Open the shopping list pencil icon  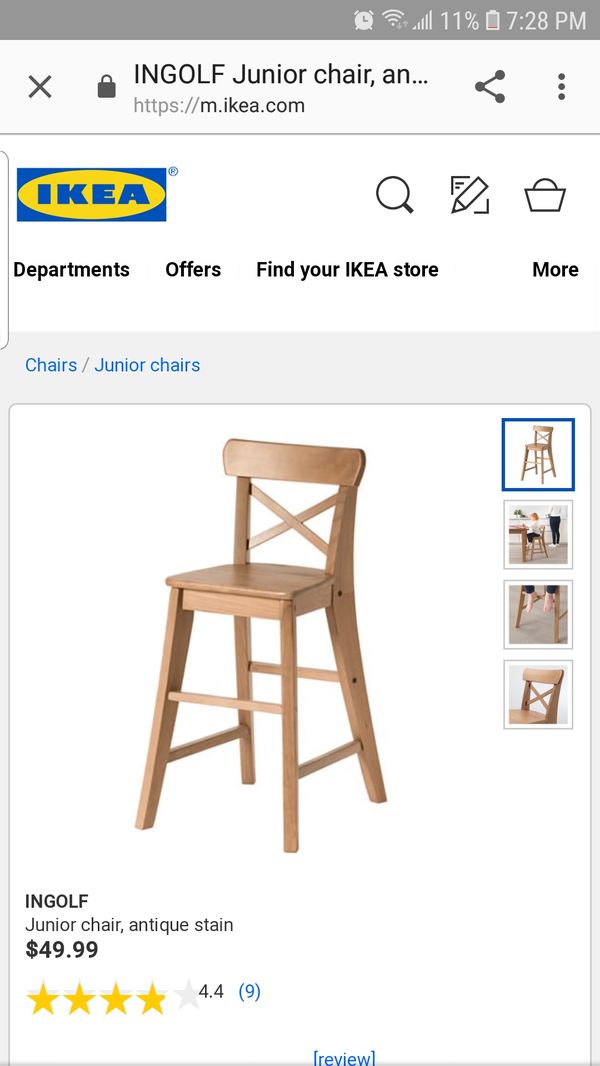[470, 195]
